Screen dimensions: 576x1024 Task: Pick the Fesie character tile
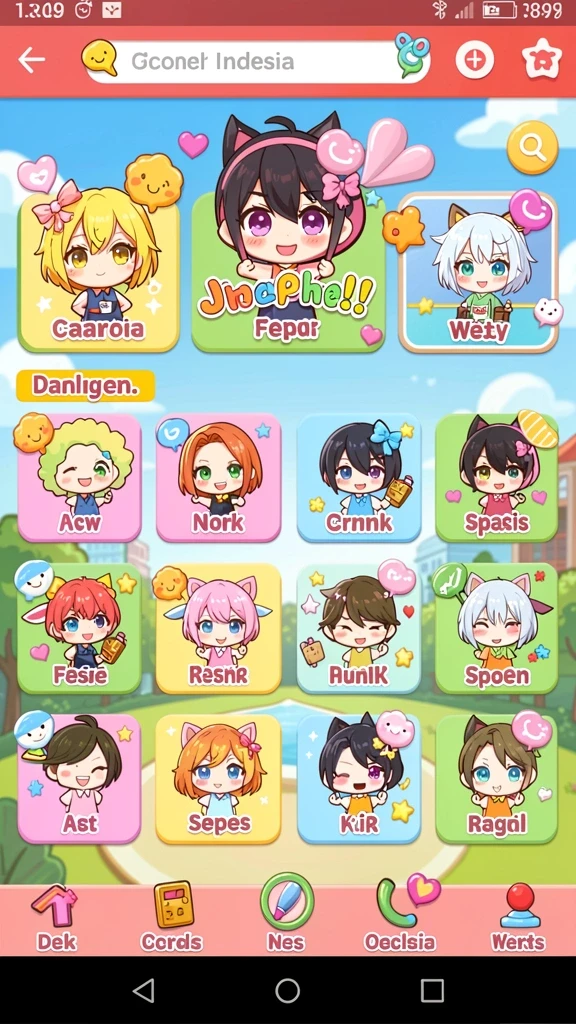(80, 628)
